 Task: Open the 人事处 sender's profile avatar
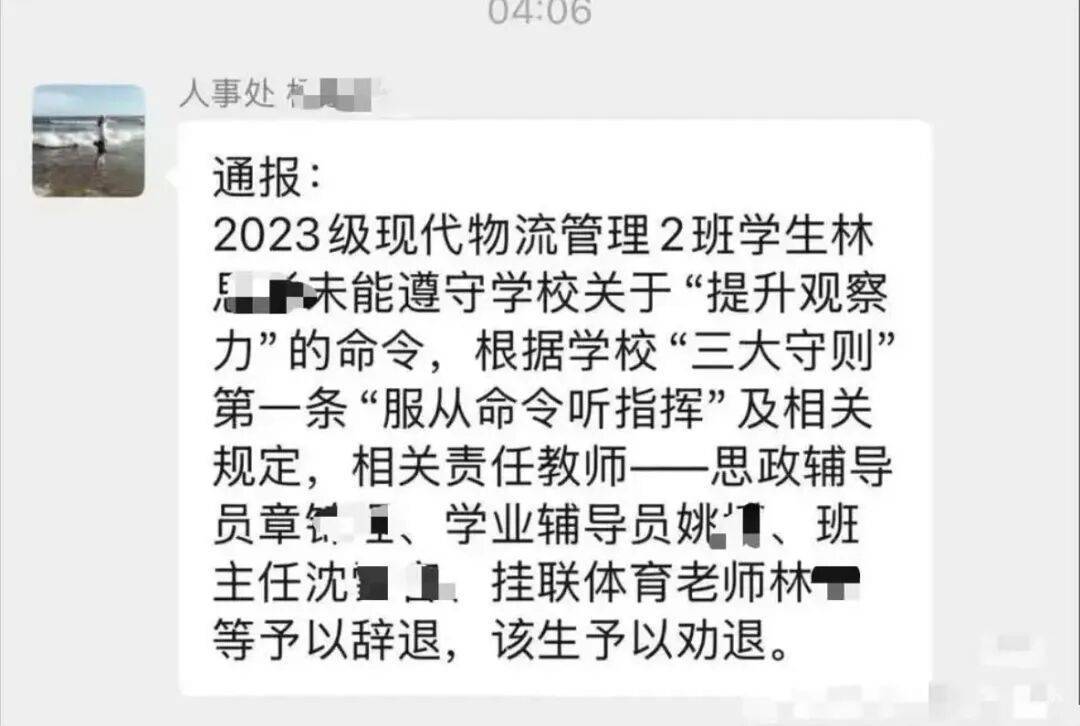click(89, 141)
